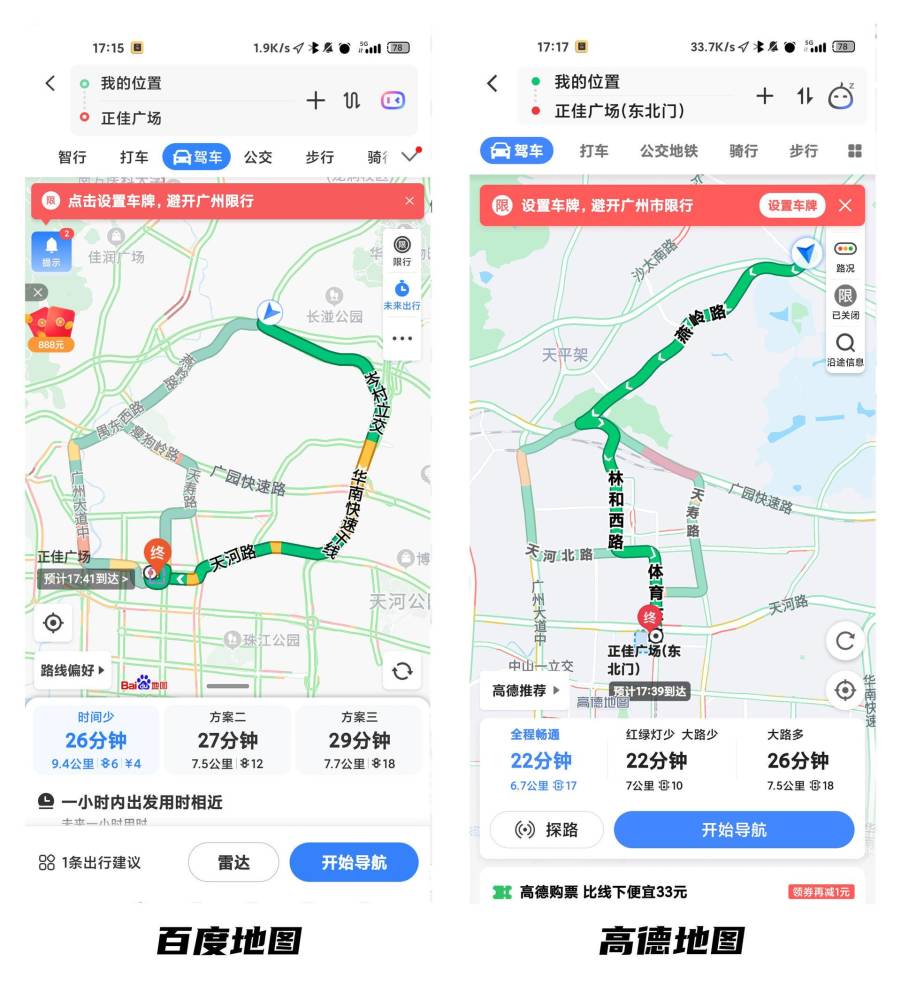Tap the 开始导航 button in Gaode map

(x=733, y=829)
